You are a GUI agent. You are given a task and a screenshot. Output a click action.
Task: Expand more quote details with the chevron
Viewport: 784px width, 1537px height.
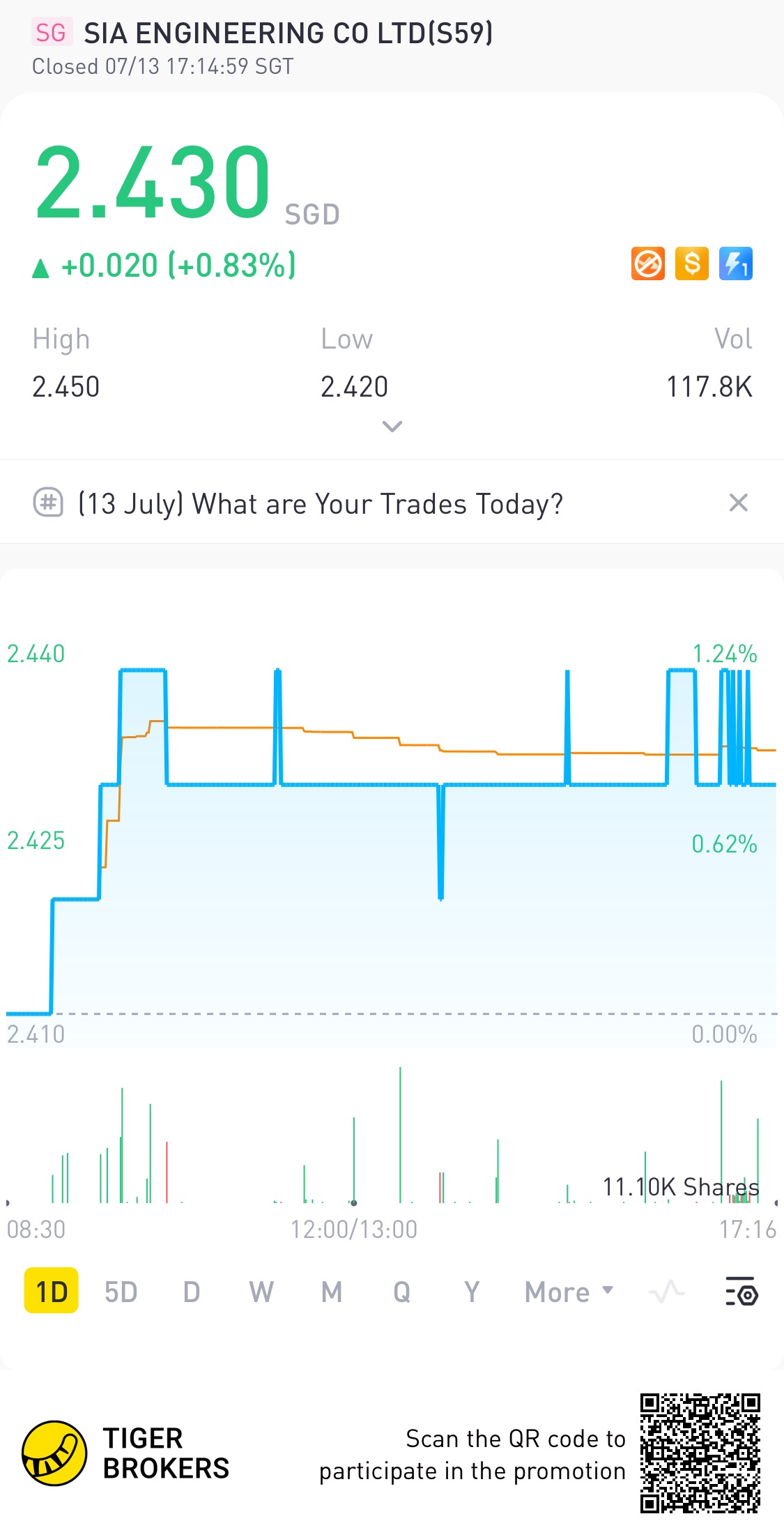392,427
